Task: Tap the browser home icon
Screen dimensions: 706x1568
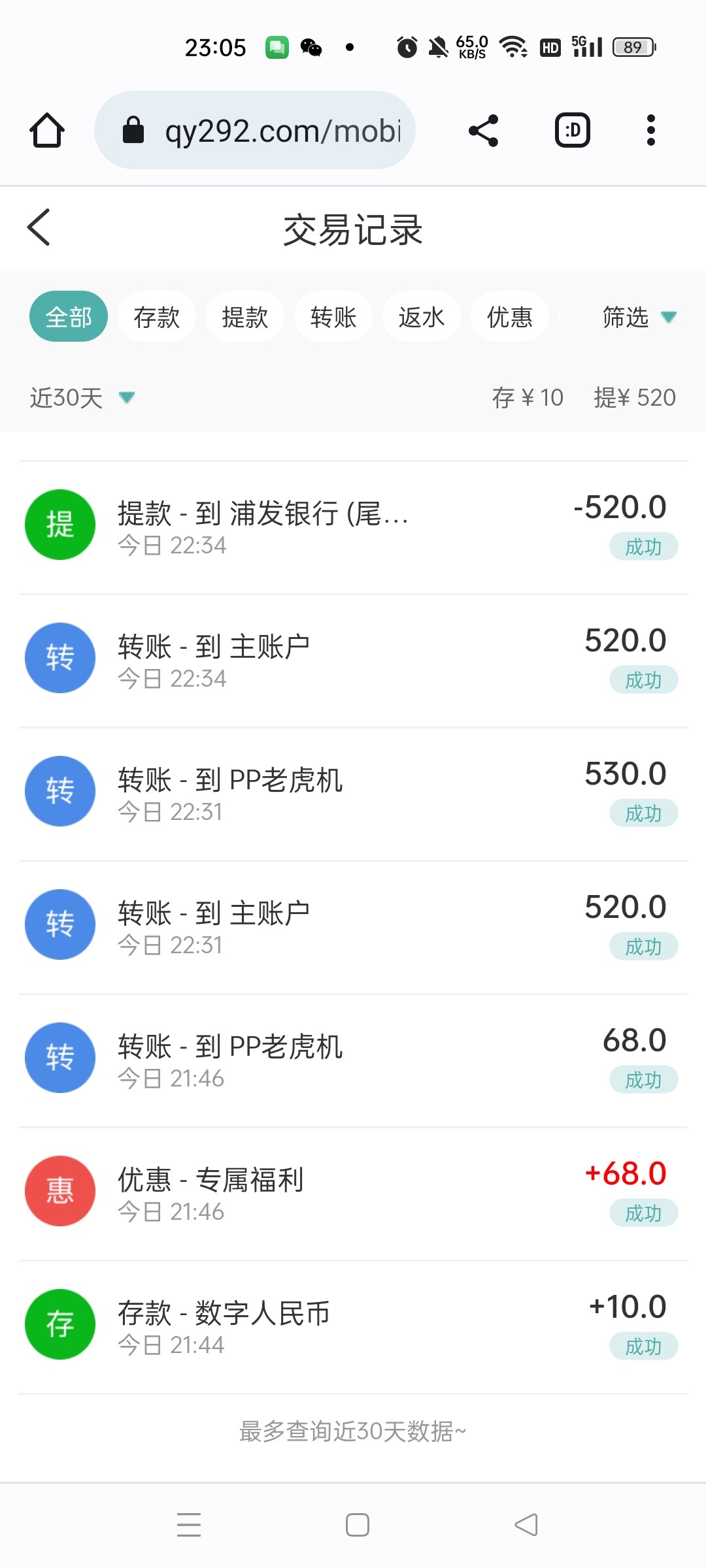Action: [47, 131]
